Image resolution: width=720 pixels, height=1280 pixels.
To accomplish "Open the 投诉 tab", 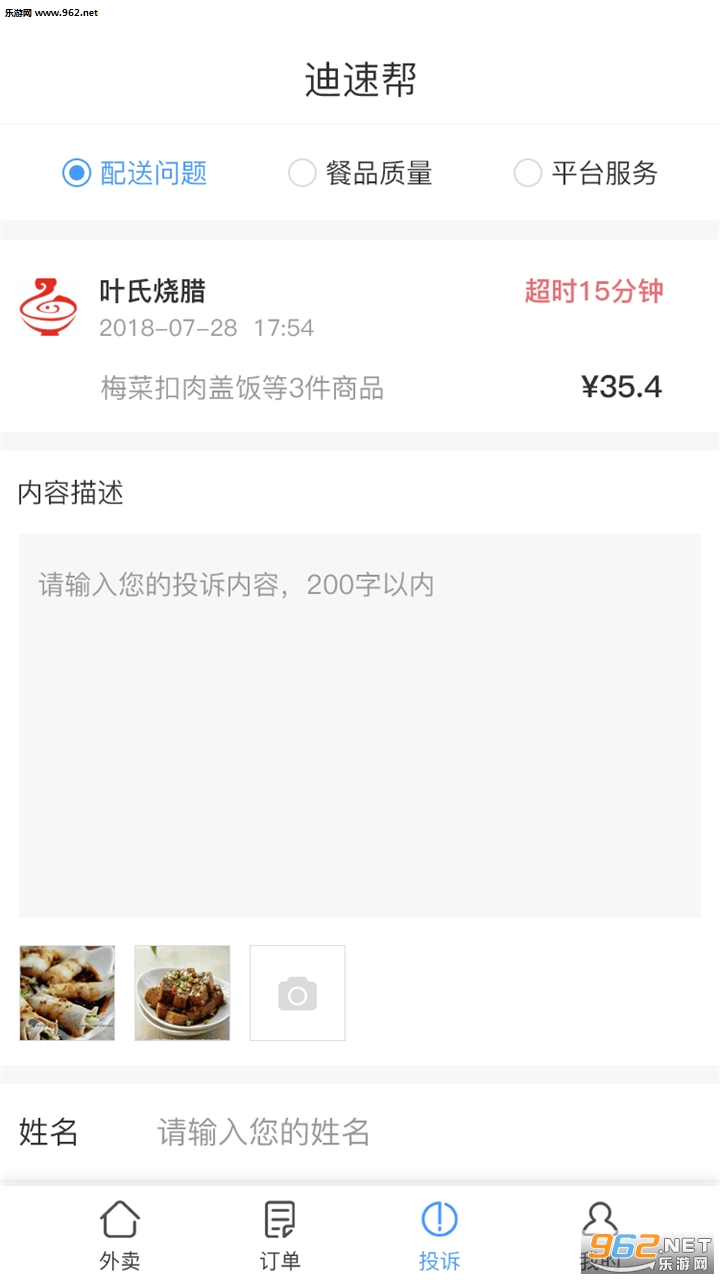I will (x=440, y=1236).
